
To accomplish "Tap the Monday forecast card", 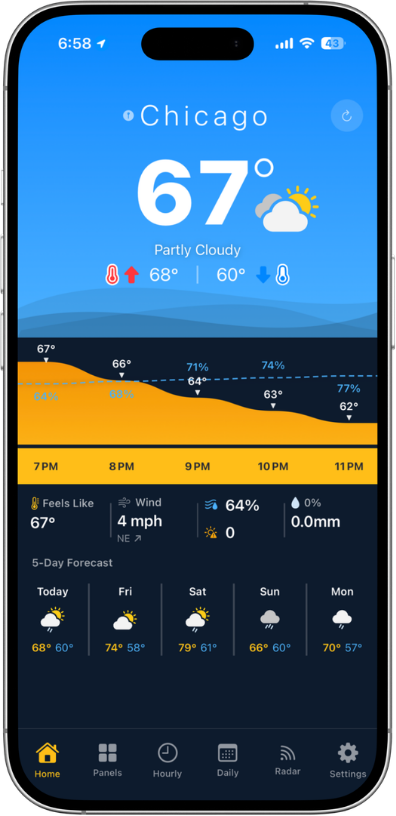I will point(342,619).
